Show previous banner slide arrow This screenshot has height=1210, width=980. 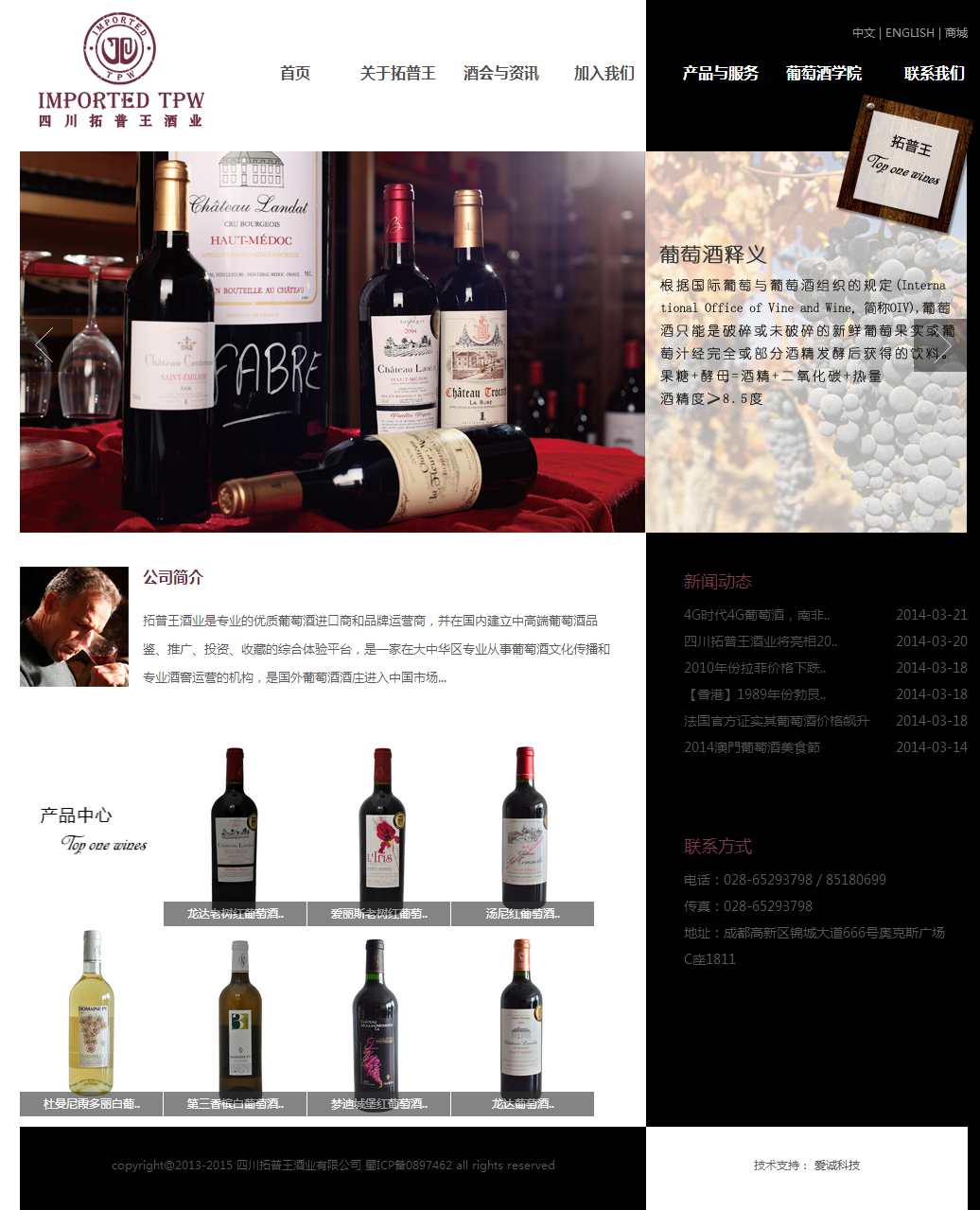(x=44, y=344)
